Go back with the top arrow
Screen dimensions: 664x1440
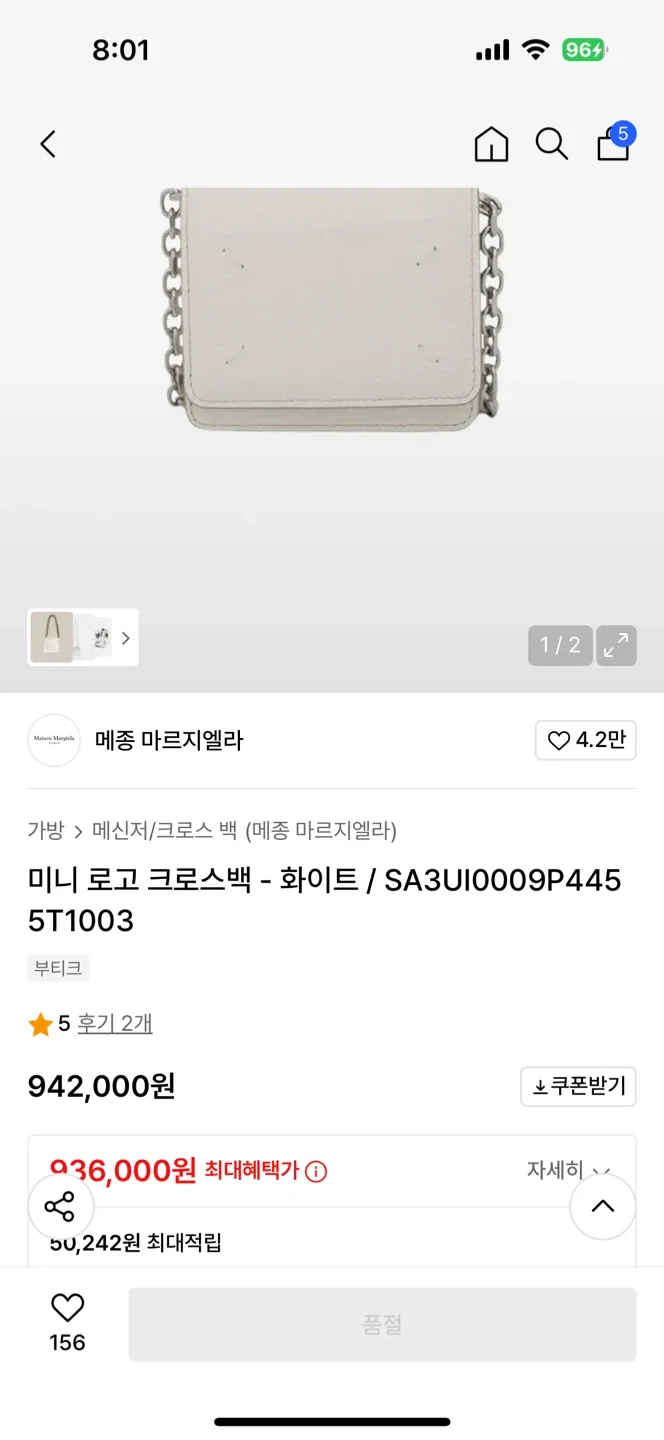(x=48, y=144)
